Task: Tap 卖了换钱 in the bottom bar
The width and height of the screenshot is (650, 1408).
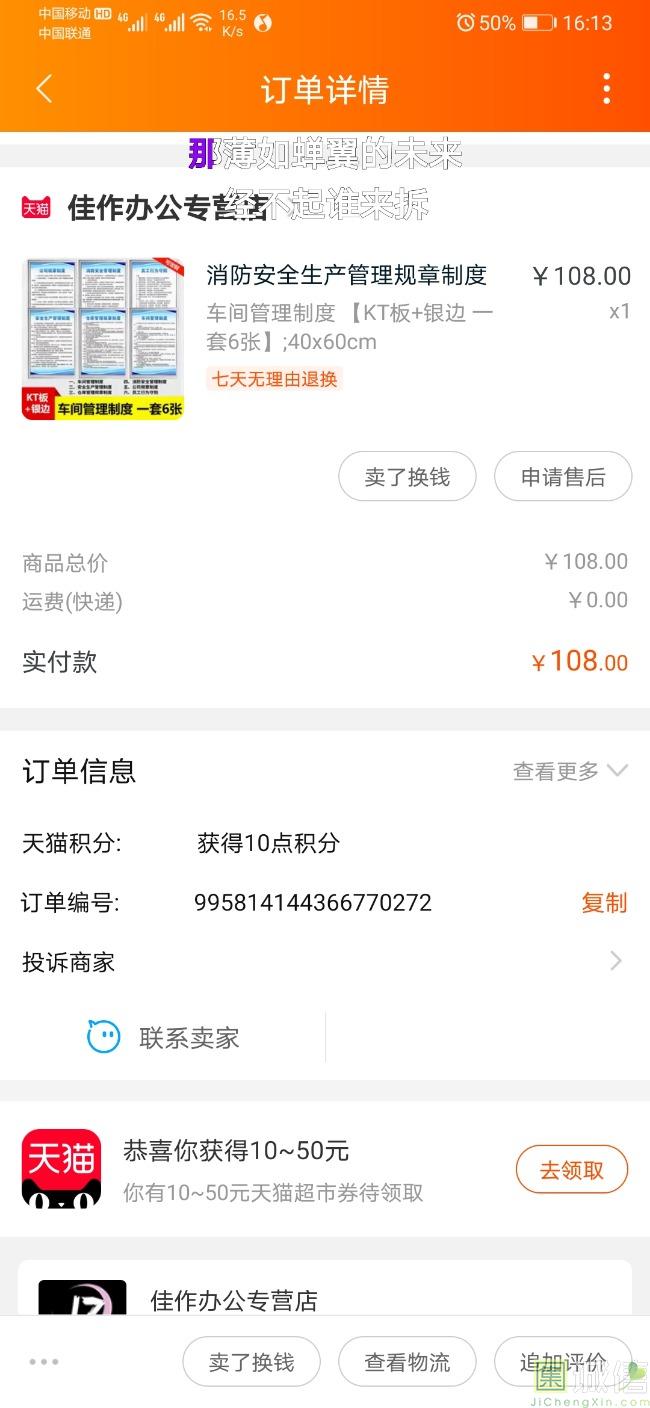Action: 251,1362
